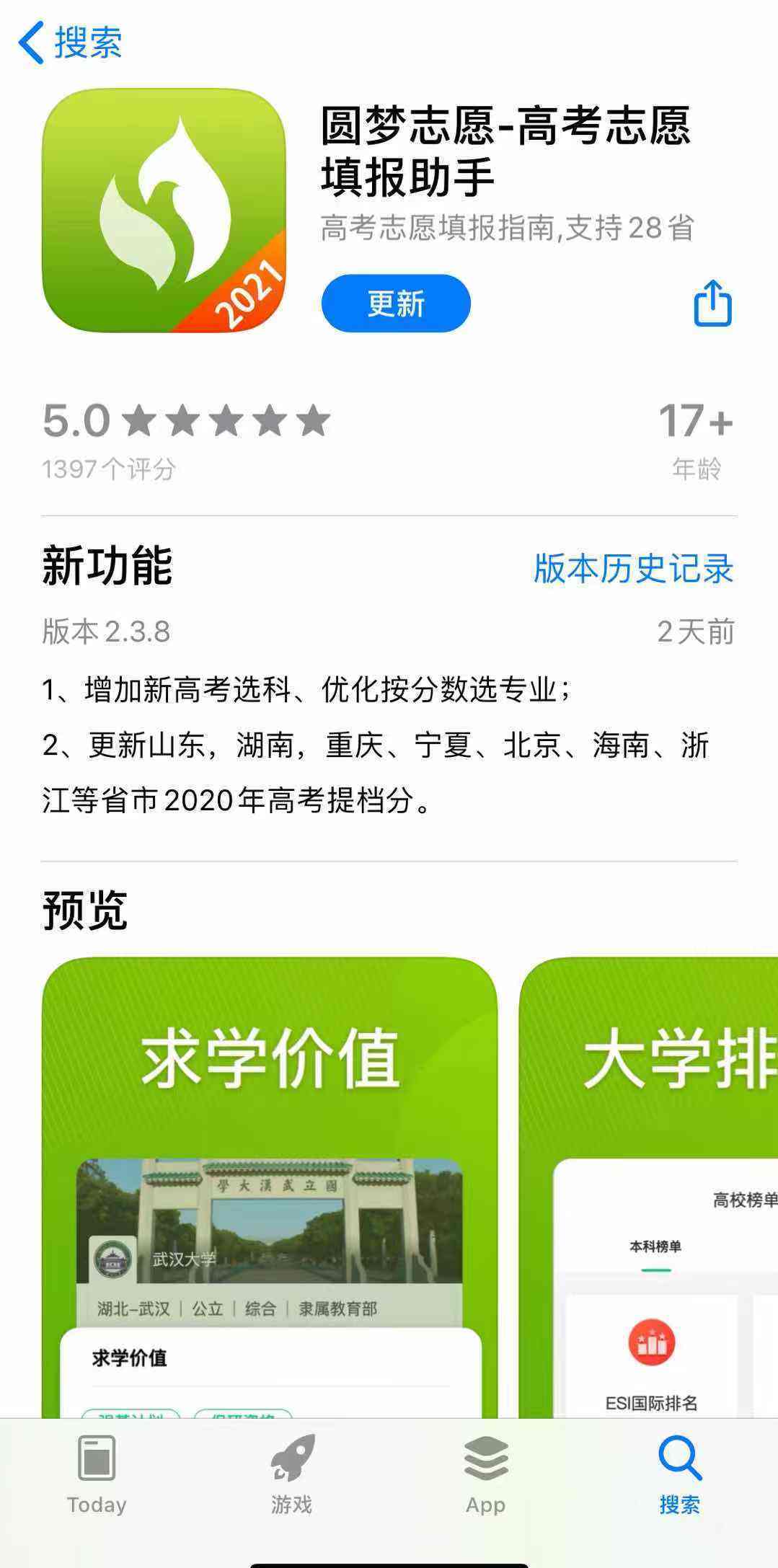Open 版本历史记录 link
The width and height of the screenshot is (778, 1568).
pyautogui.click(x=633, y=569)
